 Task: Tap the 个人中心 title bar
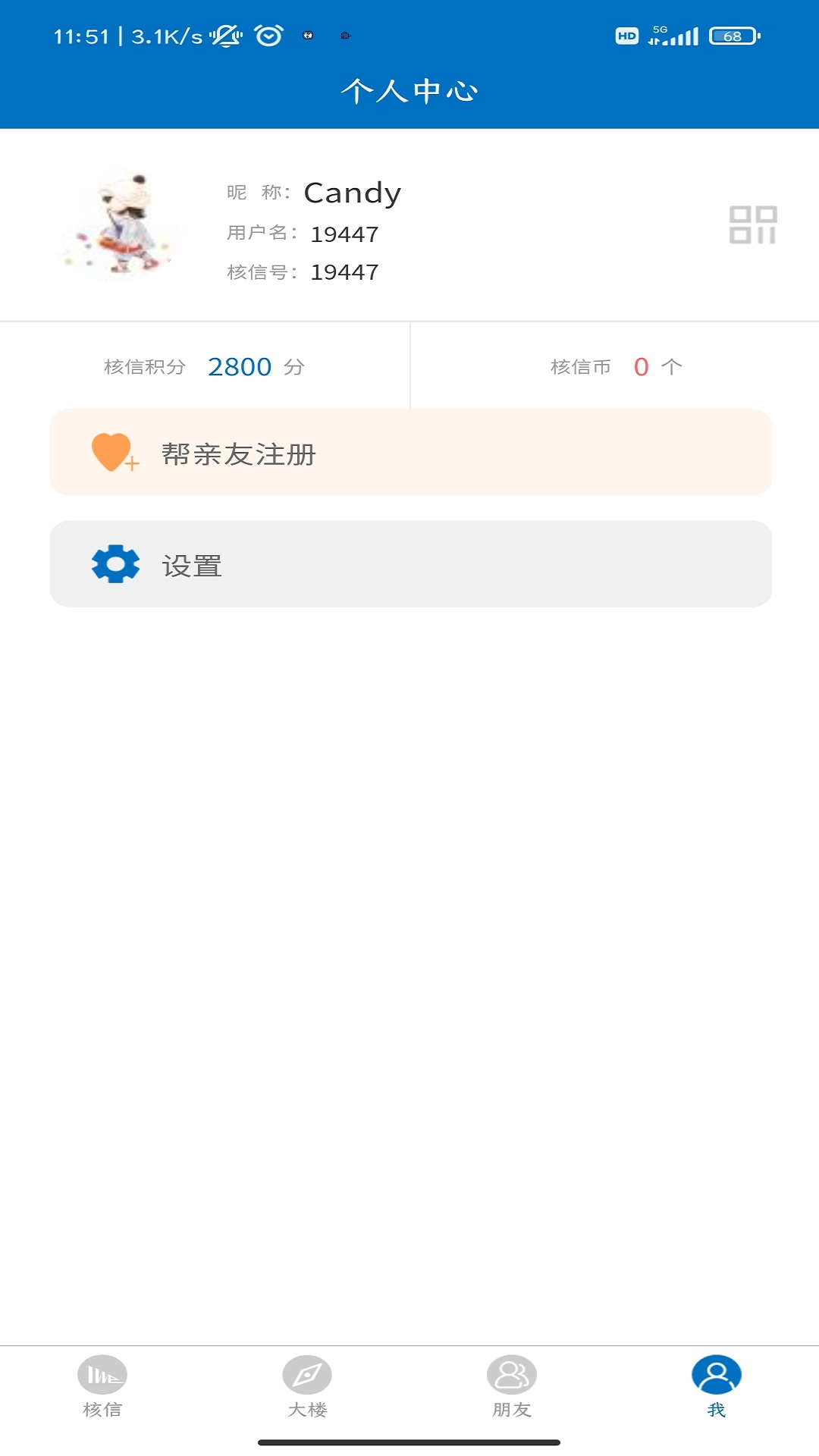[x=409, y=91]
